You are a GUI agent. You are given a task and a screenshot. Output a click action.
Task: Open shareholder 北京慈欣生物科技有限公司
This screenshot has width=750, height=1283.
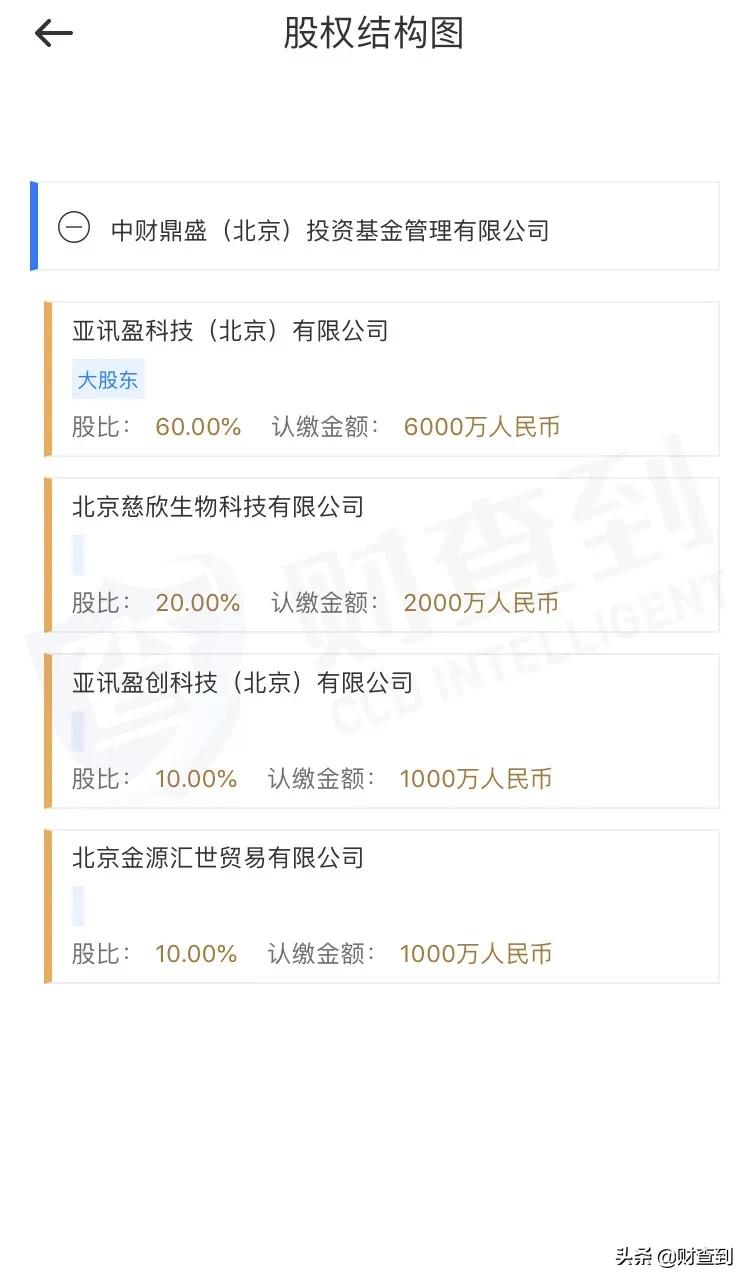218,507
